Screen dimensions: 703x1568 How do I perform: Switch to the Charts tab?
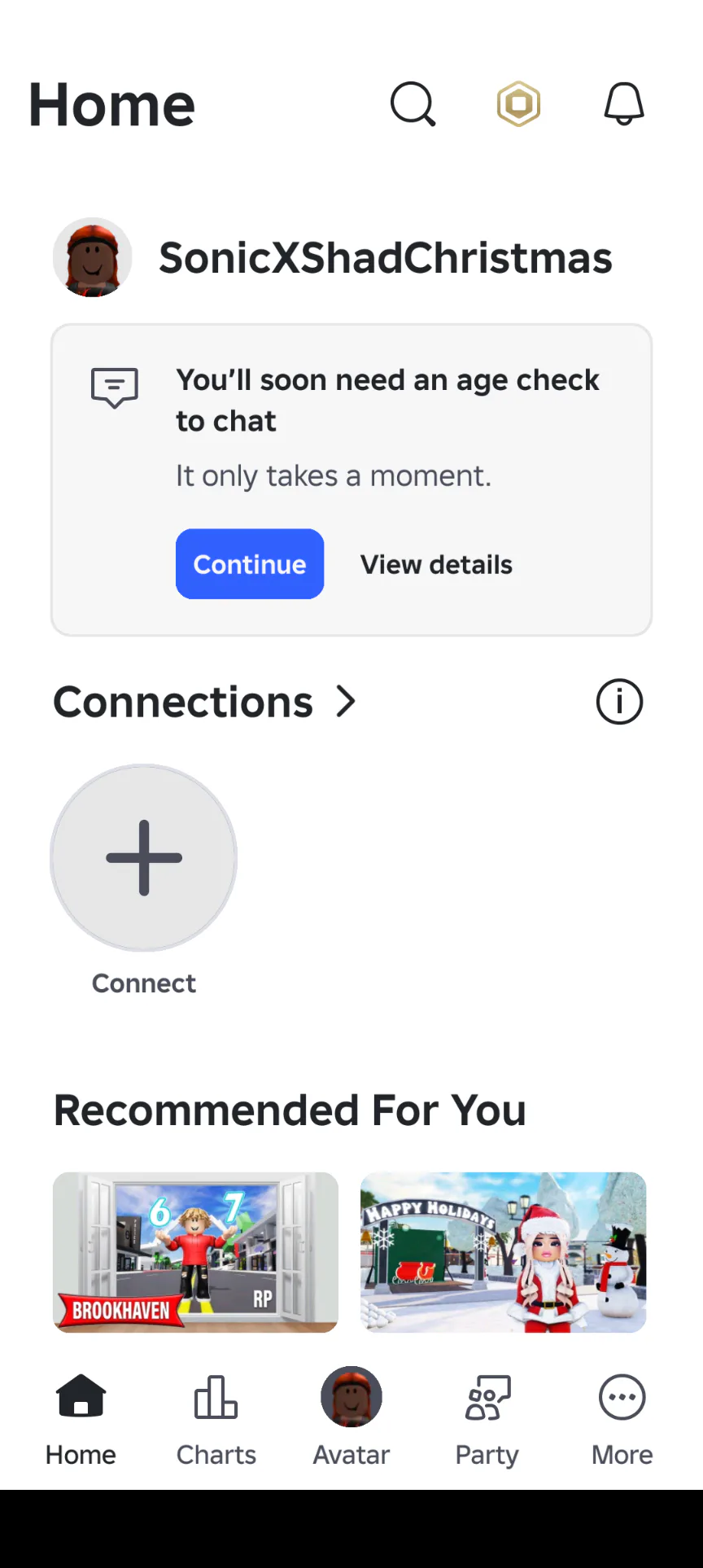[x=216, y=1420]
